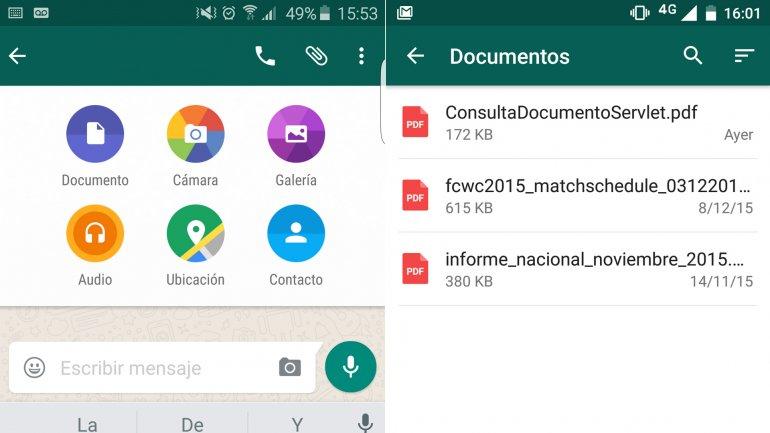Choose Documento attachment option

(95, 135)
